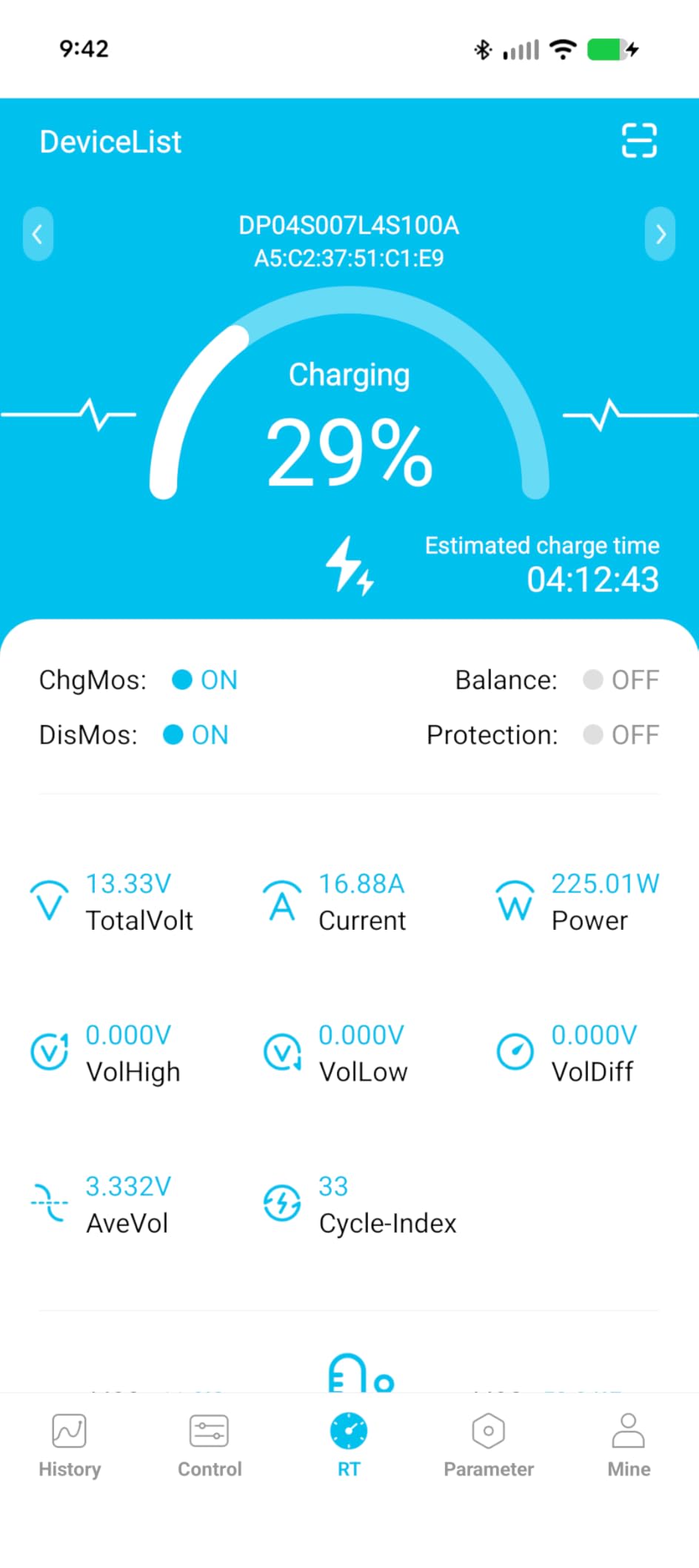Tap the Current ammeter icon
The height and width of the screenshot is (1568, 699).
click(281, 902)
